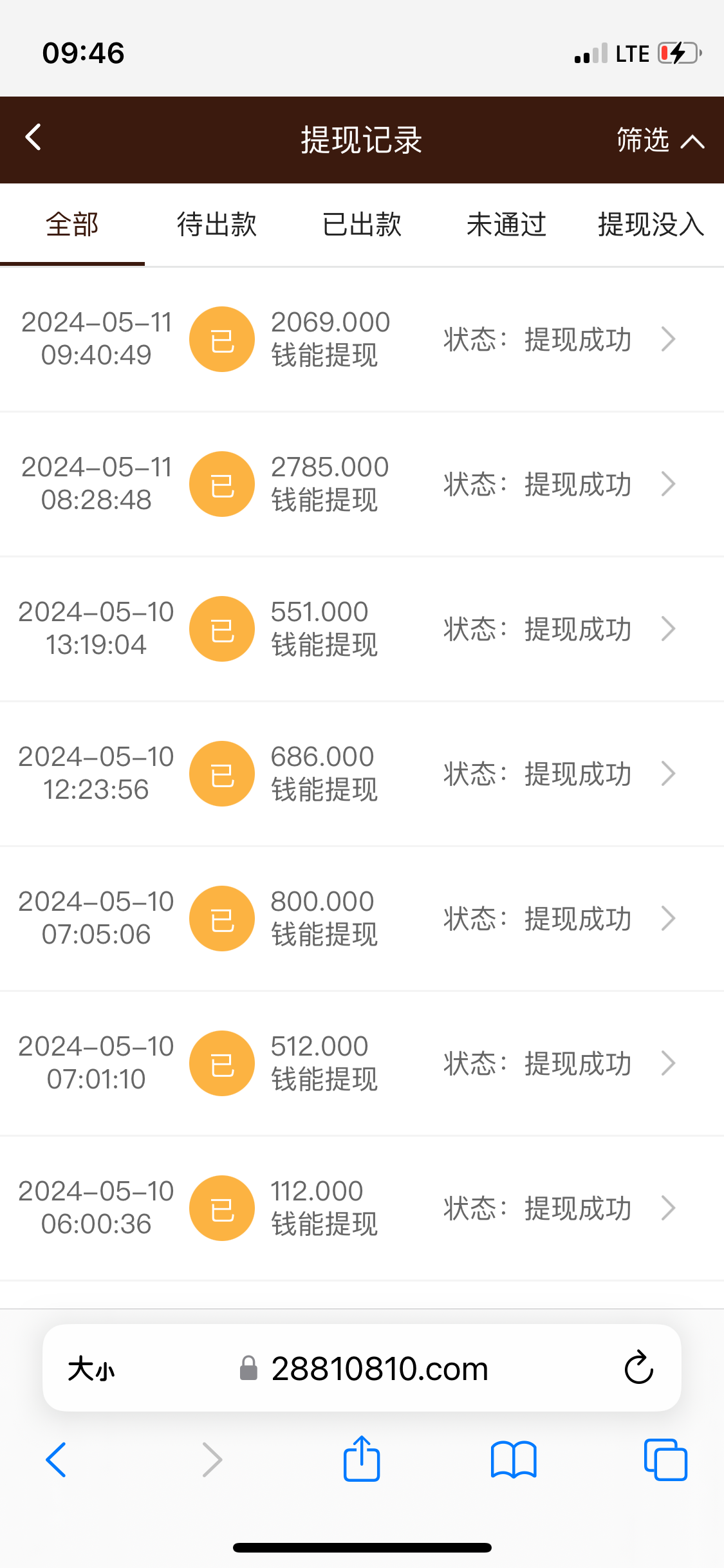This screenshot has width=724, height=1568.
Task: Open the record dated 2024-05-10 13:19:04
Action: (x=362, y=629)
